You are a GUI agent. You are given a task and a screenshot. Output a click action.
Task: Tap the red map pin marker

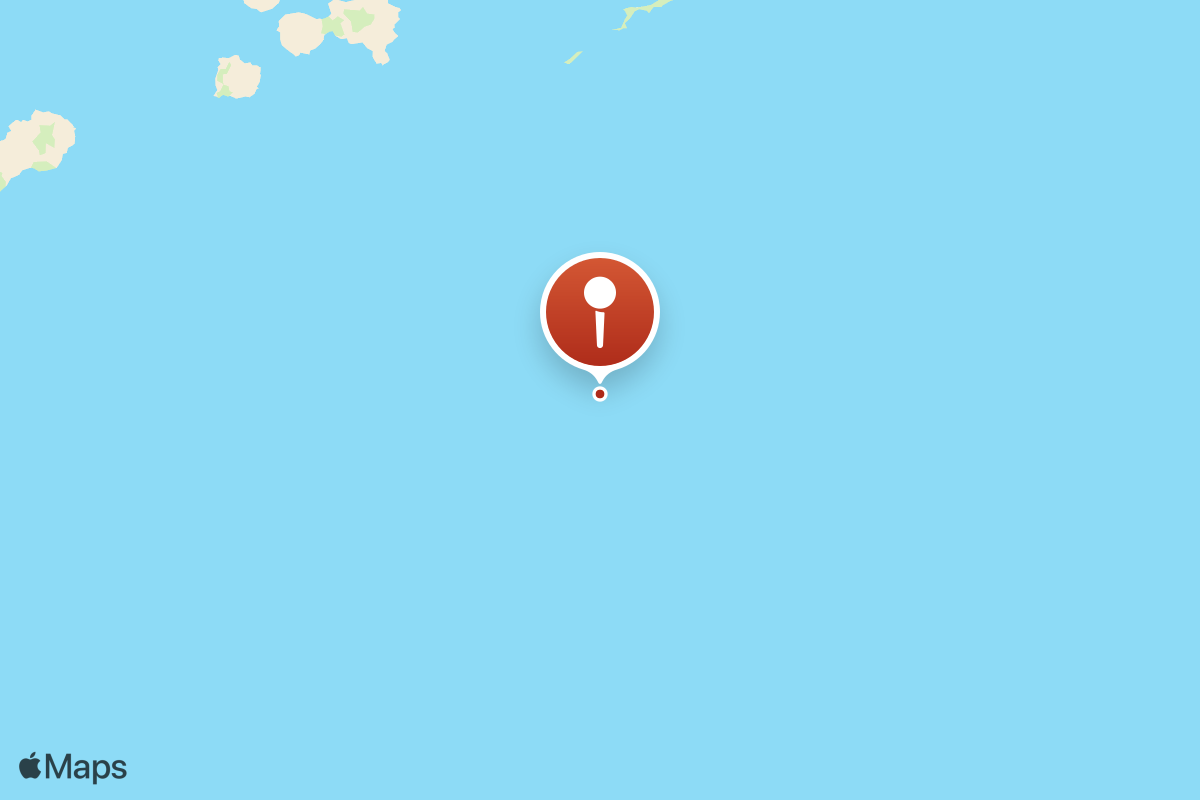pos(600,313)
